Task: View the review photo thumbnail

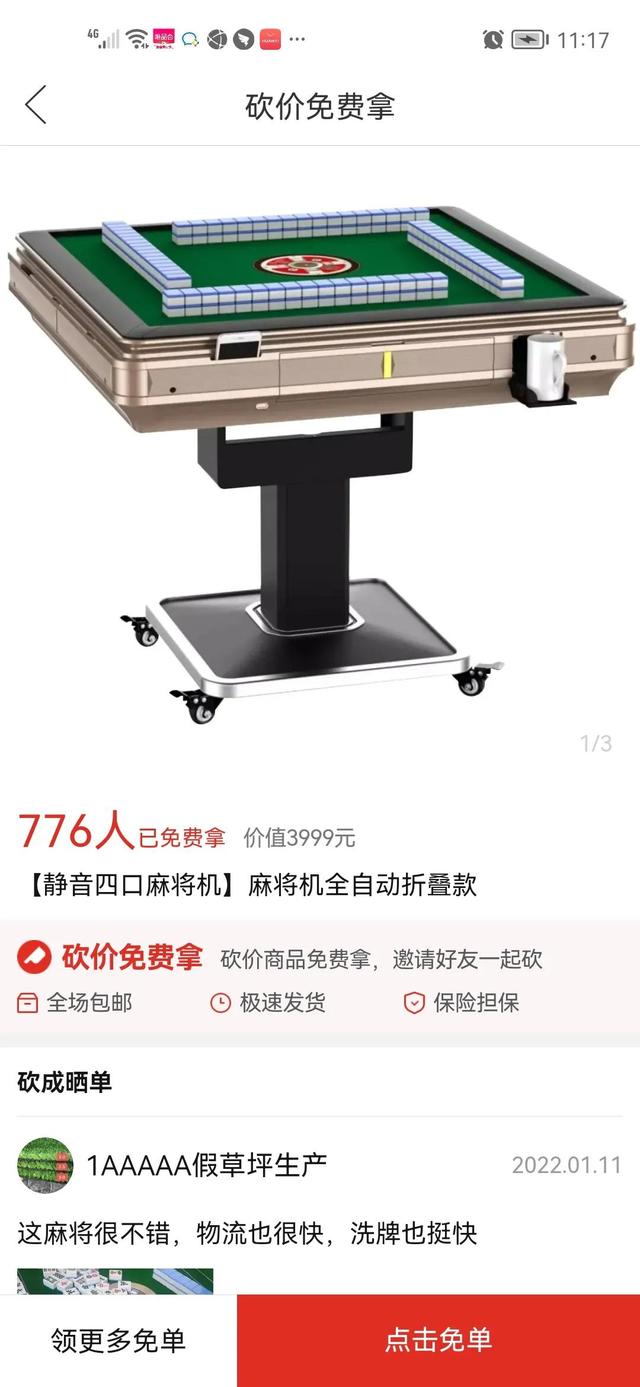Action: pos(115,1281)
